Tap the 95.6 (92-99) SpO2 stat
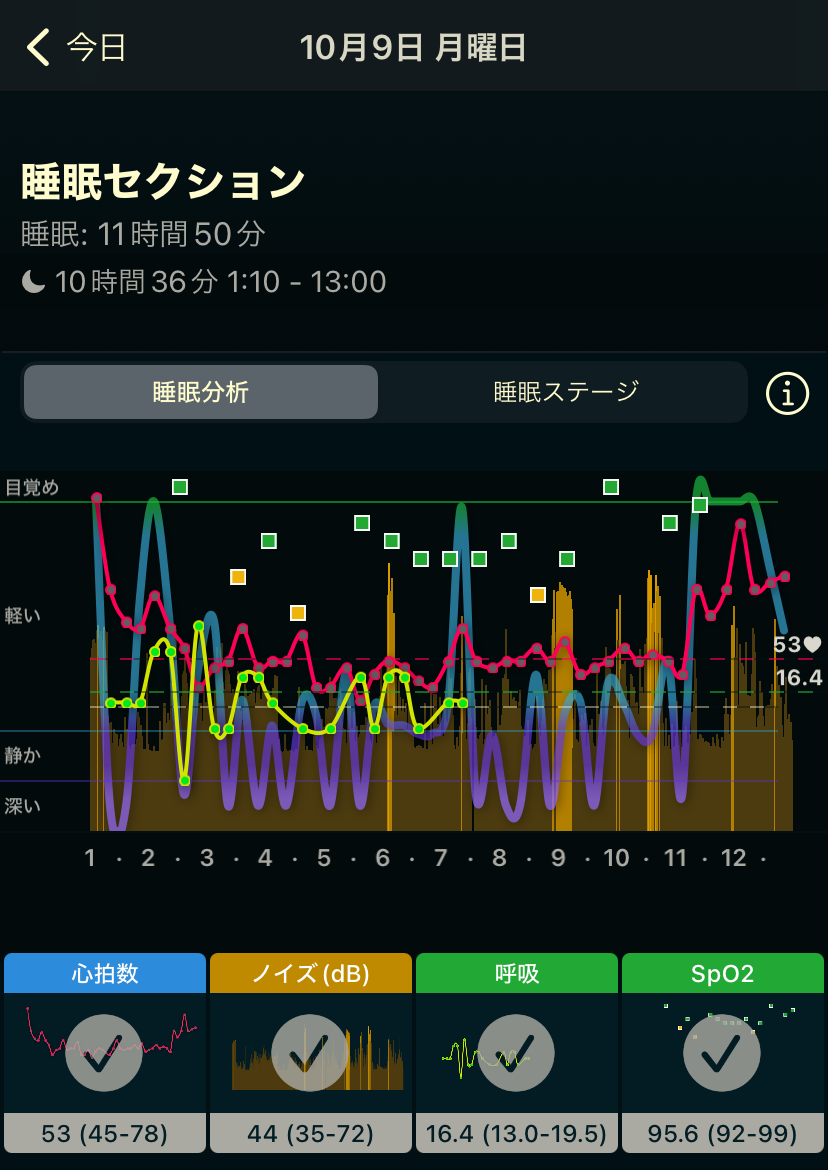This screenshot has height=1170, width=828. [722, 1133]
